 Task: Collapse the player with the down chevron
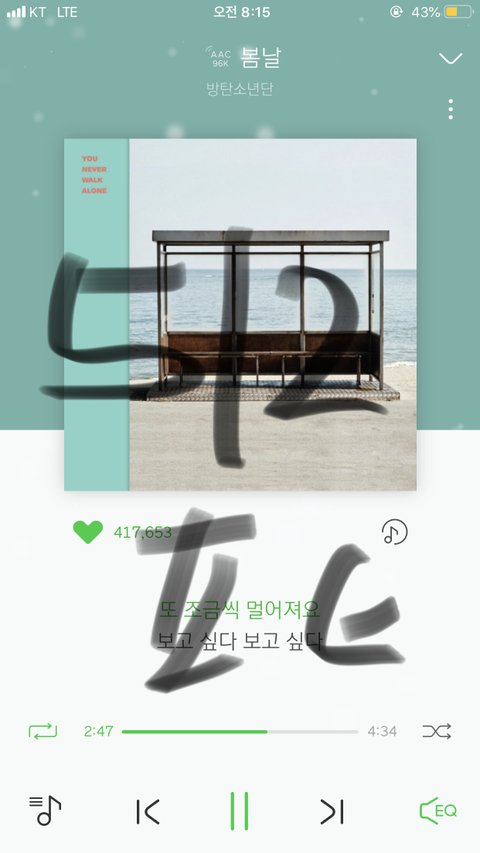(x=451, y=58)
